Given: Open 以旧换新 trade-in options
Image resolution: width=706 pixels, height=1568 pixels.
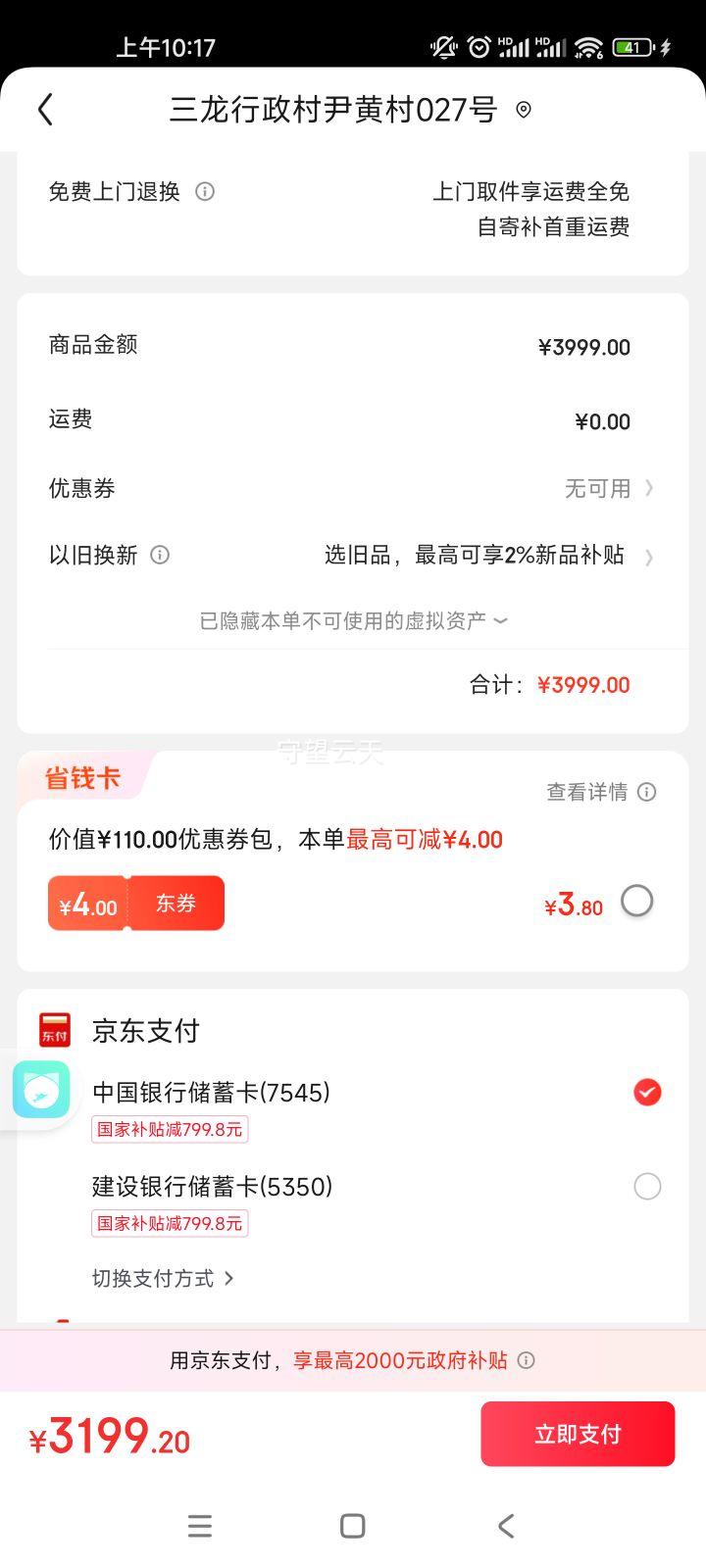Looking at the screenshot, I should click(x=353, y=556).
